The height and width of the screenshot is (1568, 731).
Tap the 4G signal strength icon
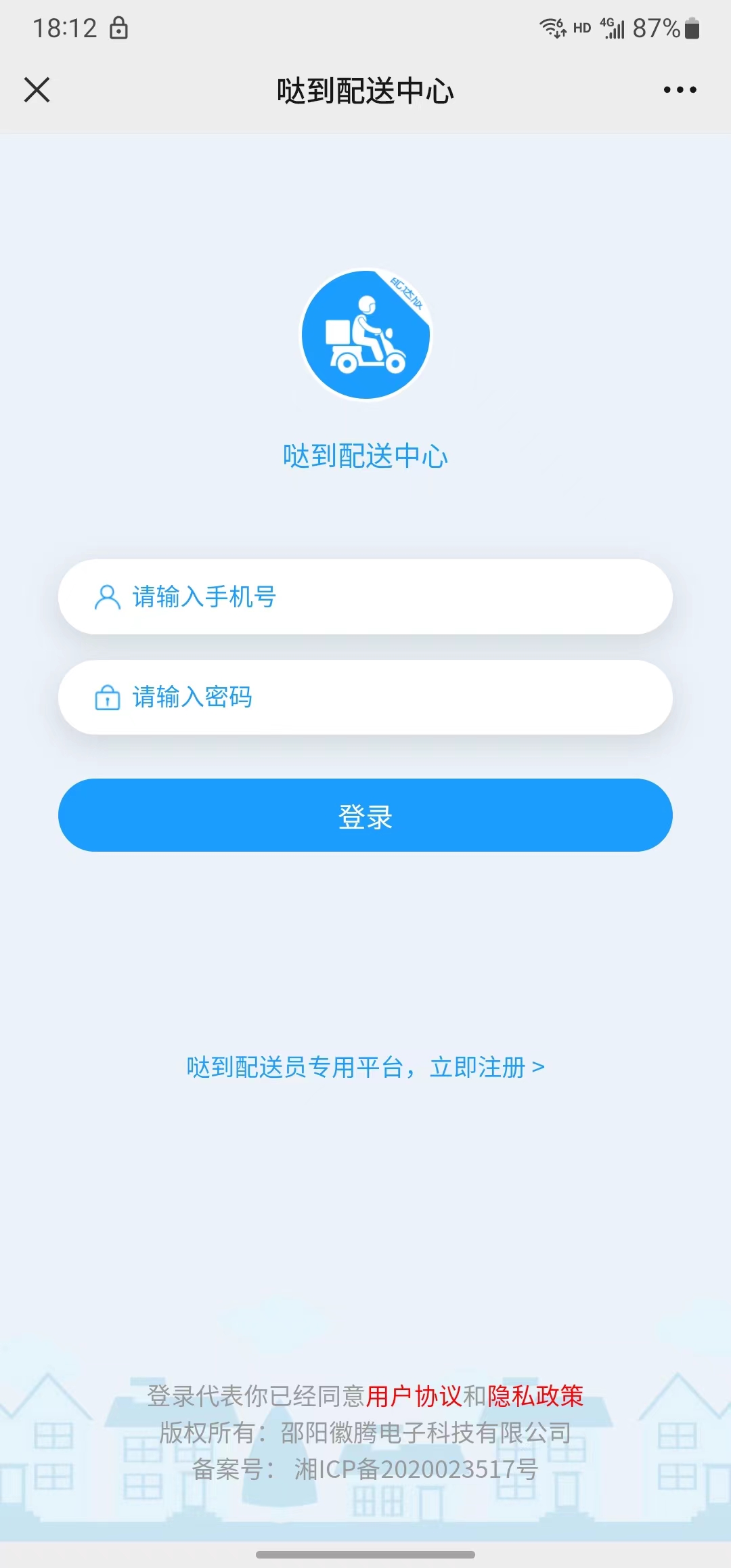[x=613, y=27]
